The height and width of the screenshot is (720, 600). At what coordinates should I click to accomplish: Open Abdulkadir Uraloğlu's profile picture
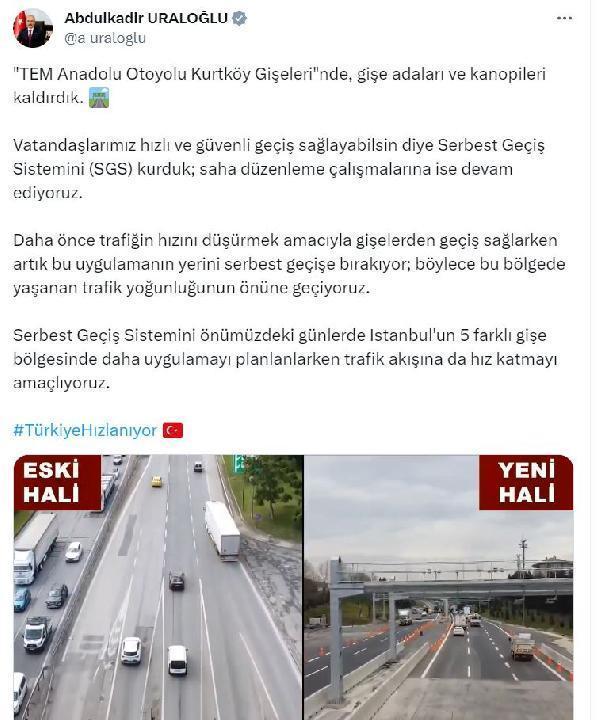pyautogui.click(x=32, y=28)
